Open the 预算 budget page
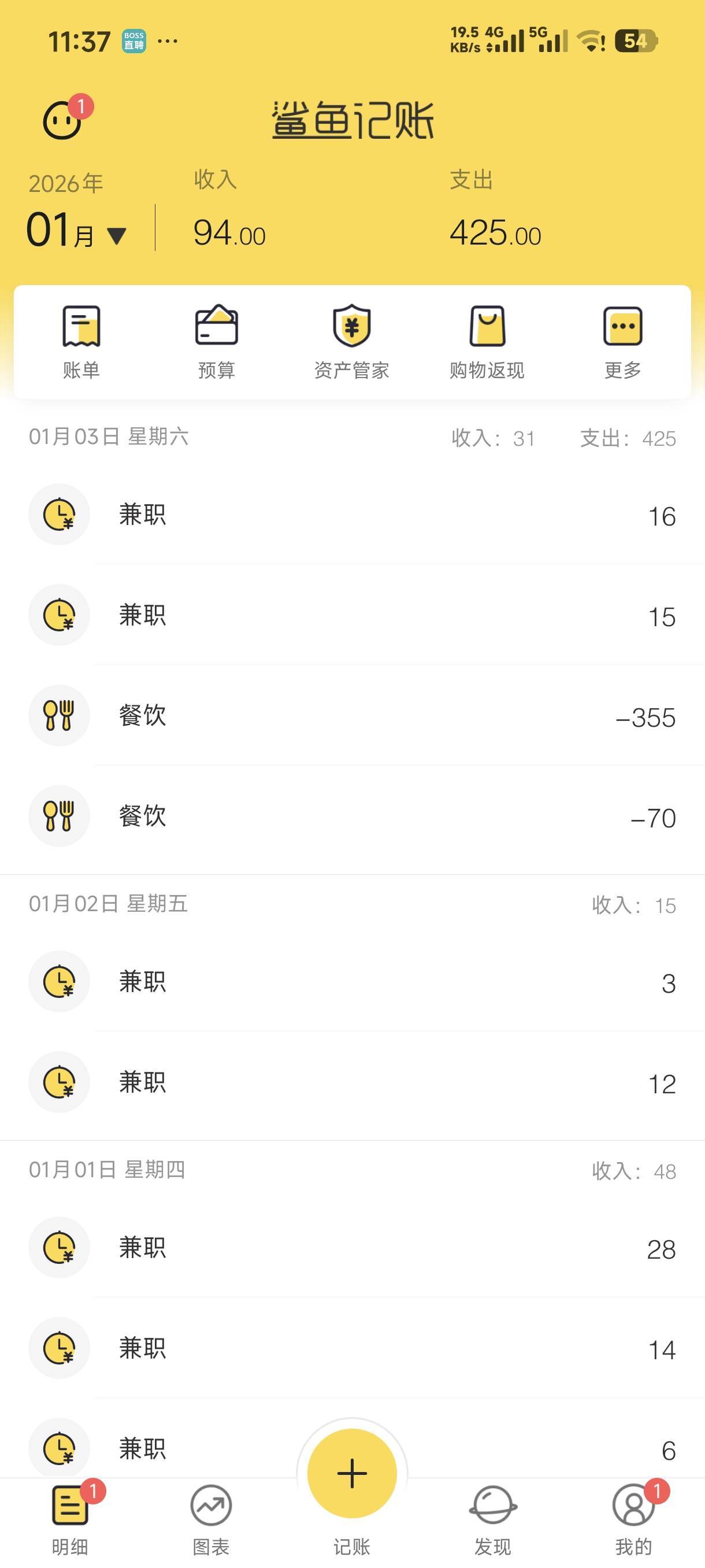Image resolution: width=705 pixels, height=1568 pixels. pos(217,342)
